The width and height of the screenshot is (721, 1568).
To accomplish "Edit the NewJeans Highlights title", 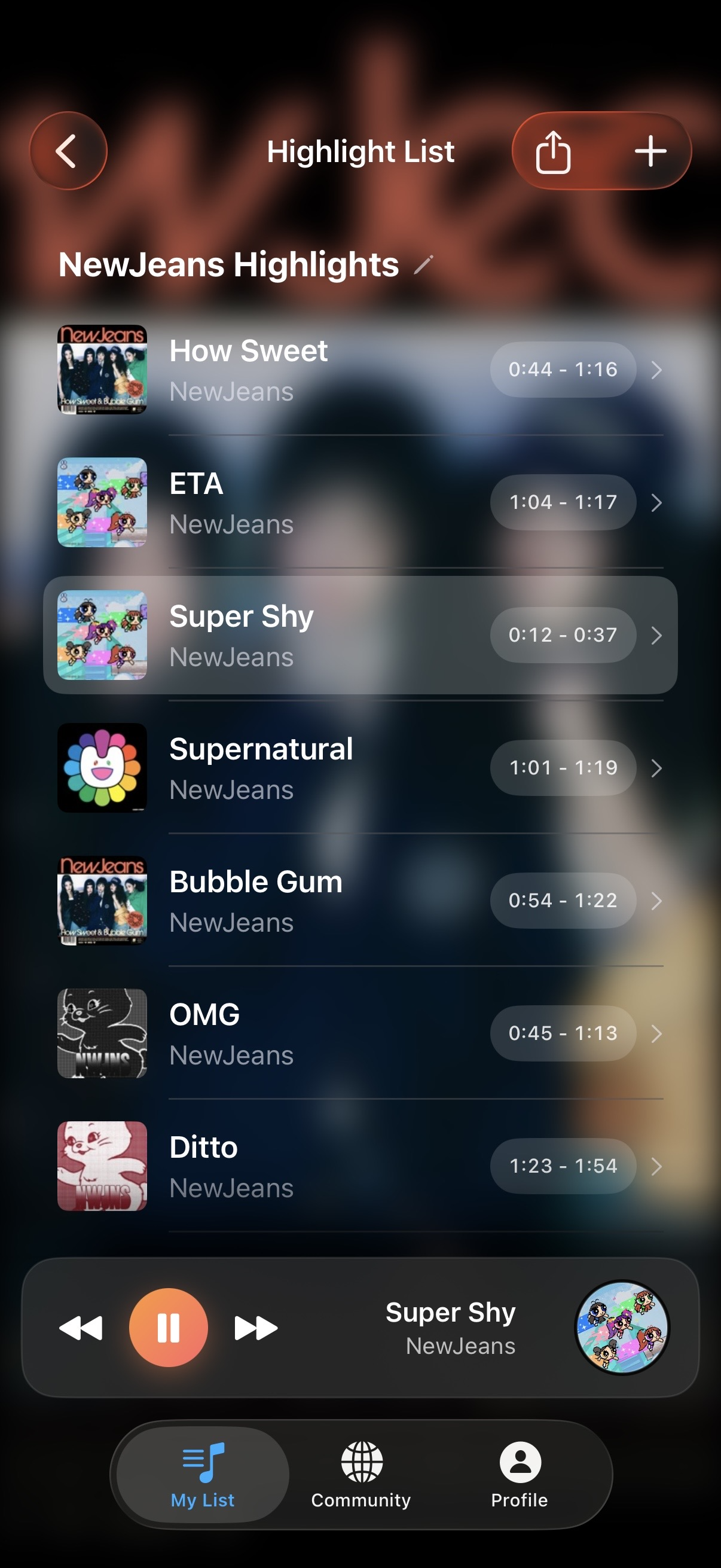I will click(x=423, y=265).
